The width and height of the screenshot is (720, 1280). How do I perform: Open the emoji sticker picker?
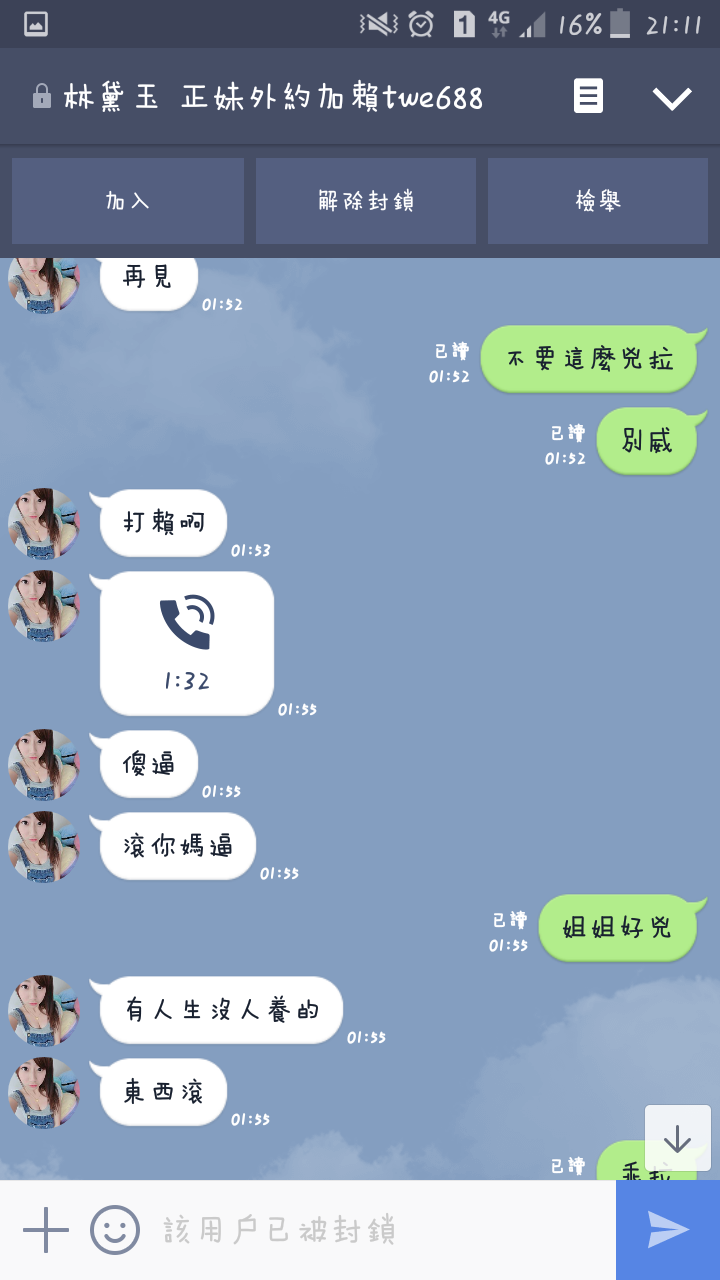coord(115,1230)
